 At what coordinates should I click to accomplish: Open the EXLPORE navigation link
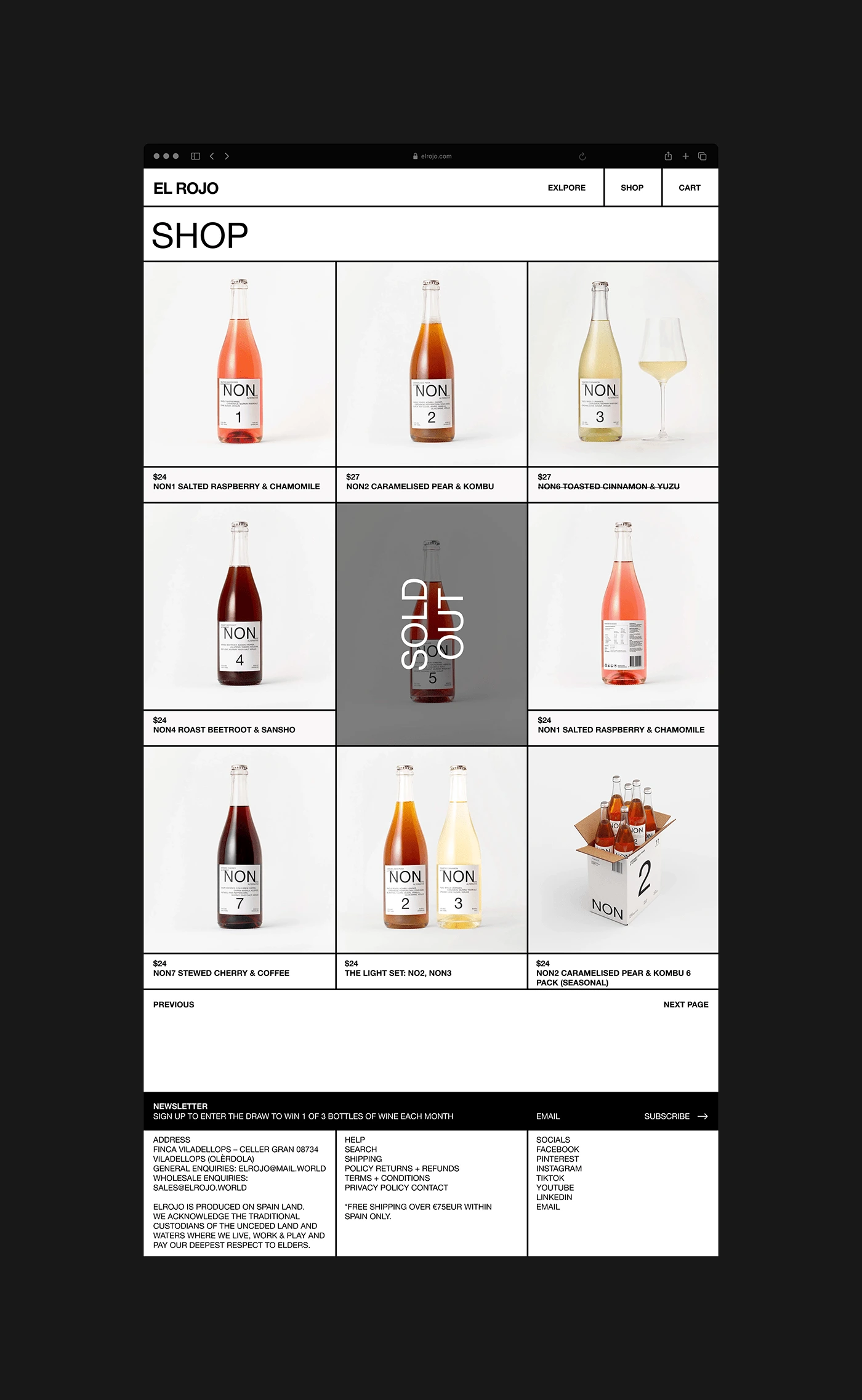[x=566, y=188]
